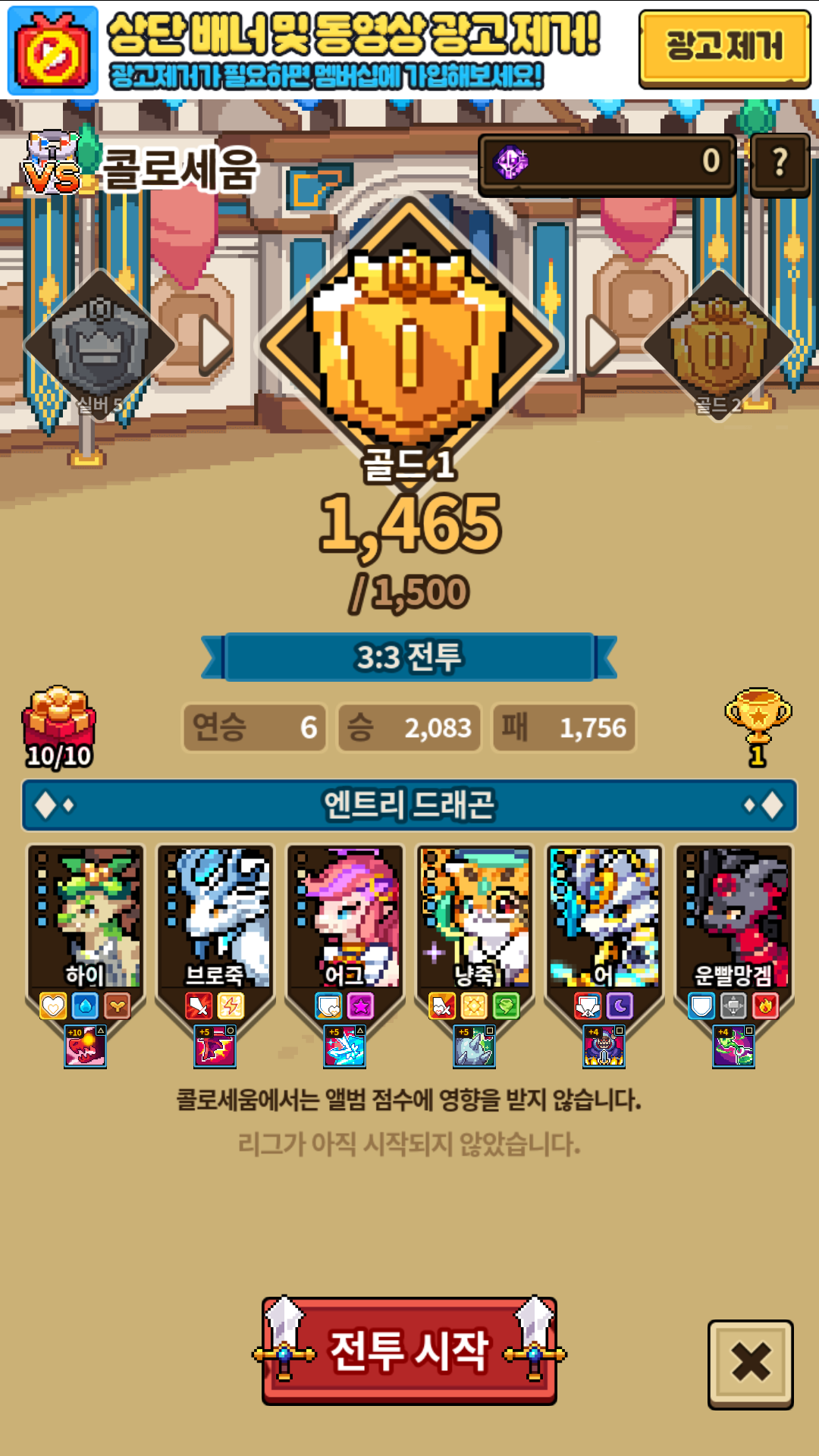Tap the 광고제거 button in the ad banner
This screenshot has width=819, height=1456.
tap(724, 48)
